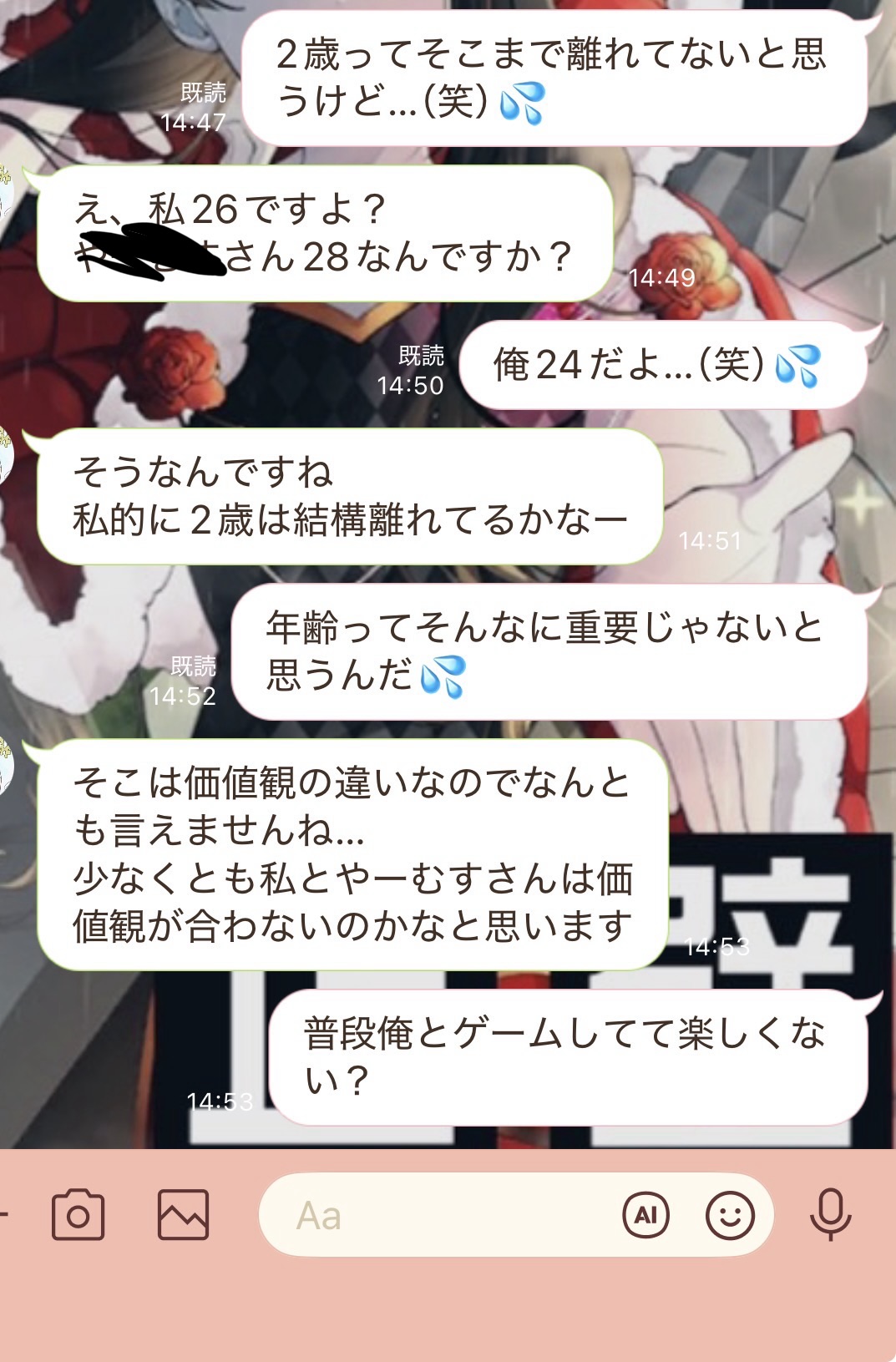Open the emoji and sticker picker
896x1362 pixels.
point(730,1215)
